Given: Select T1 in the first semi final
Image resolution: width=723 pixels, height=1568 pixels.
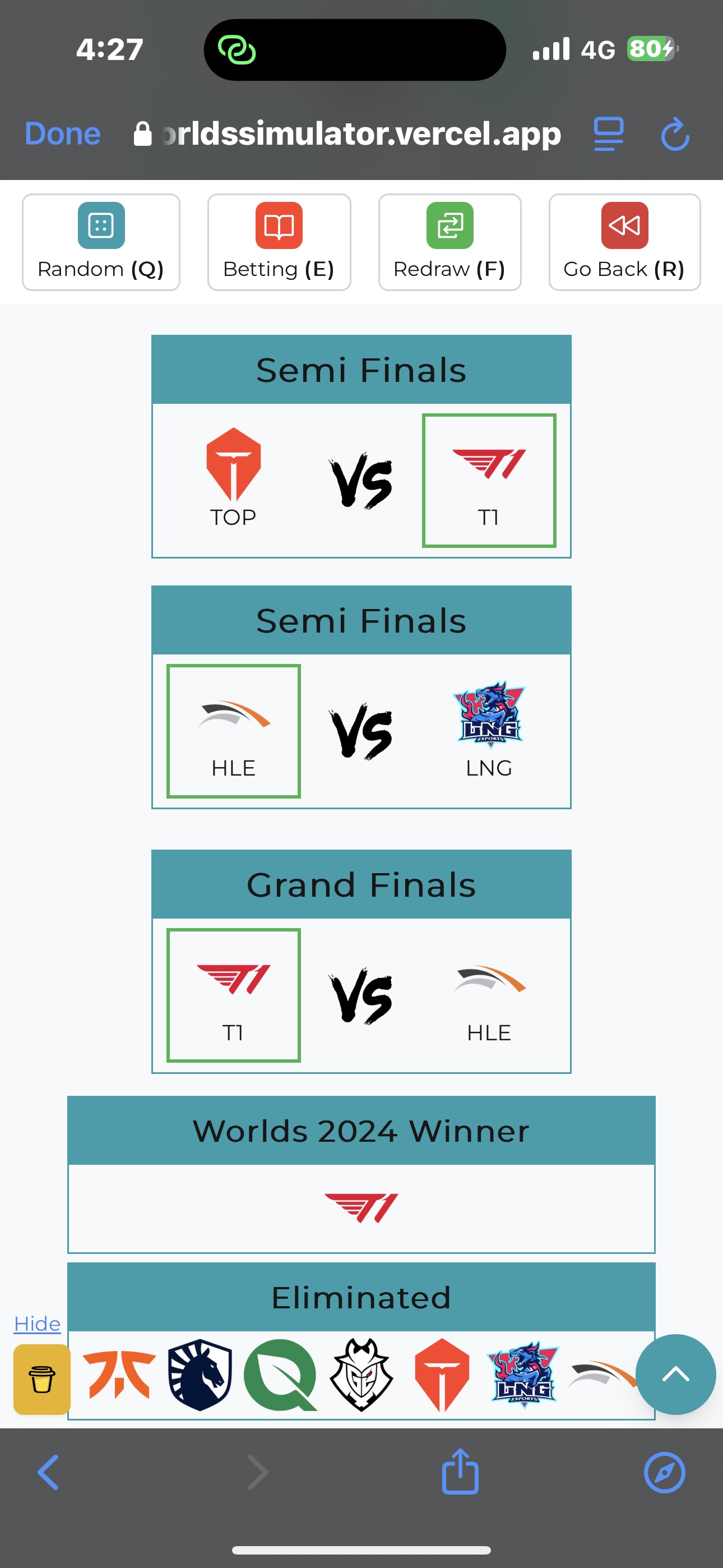Looking at the screenshot, I should (489, 479).
